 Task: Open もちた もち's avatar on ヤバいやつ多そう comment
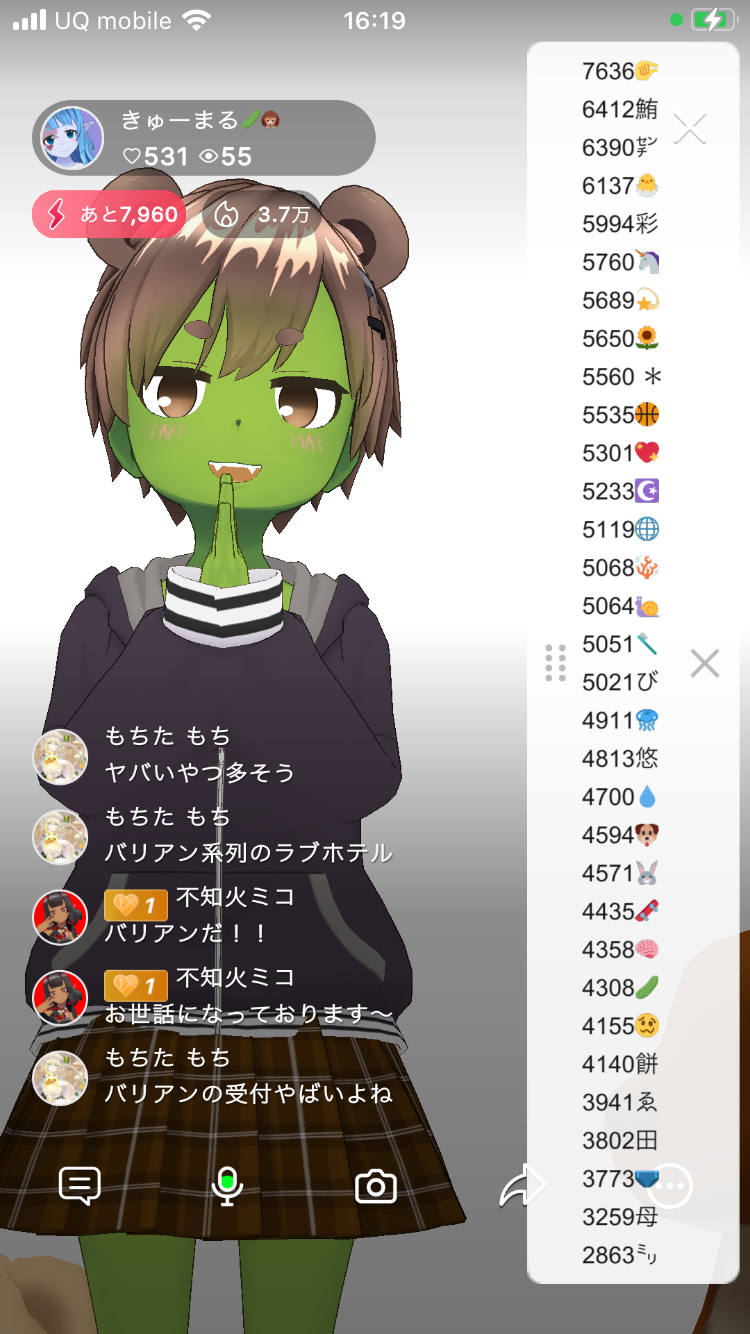[x=60, y=757]
